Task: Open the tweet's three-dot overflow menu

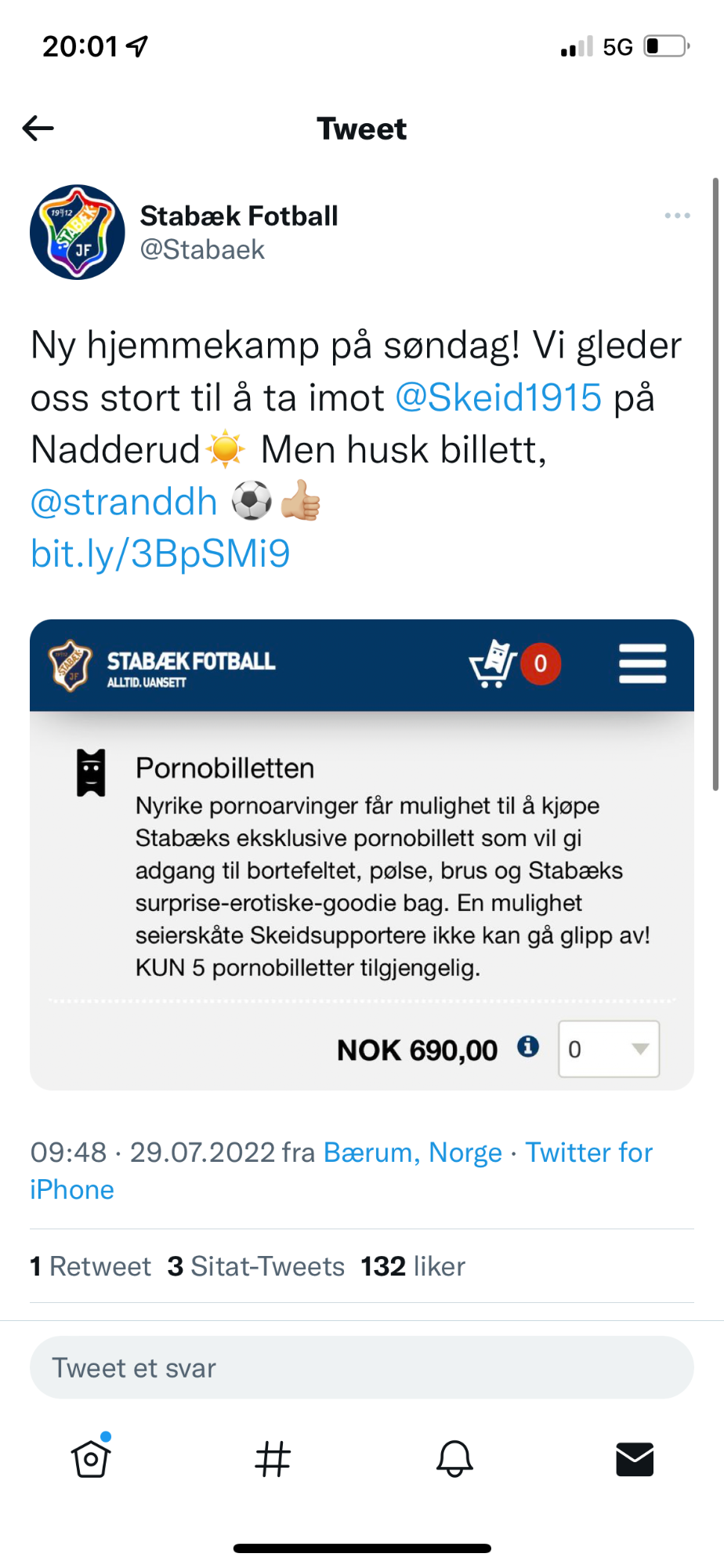Action: tap(677, 216)
